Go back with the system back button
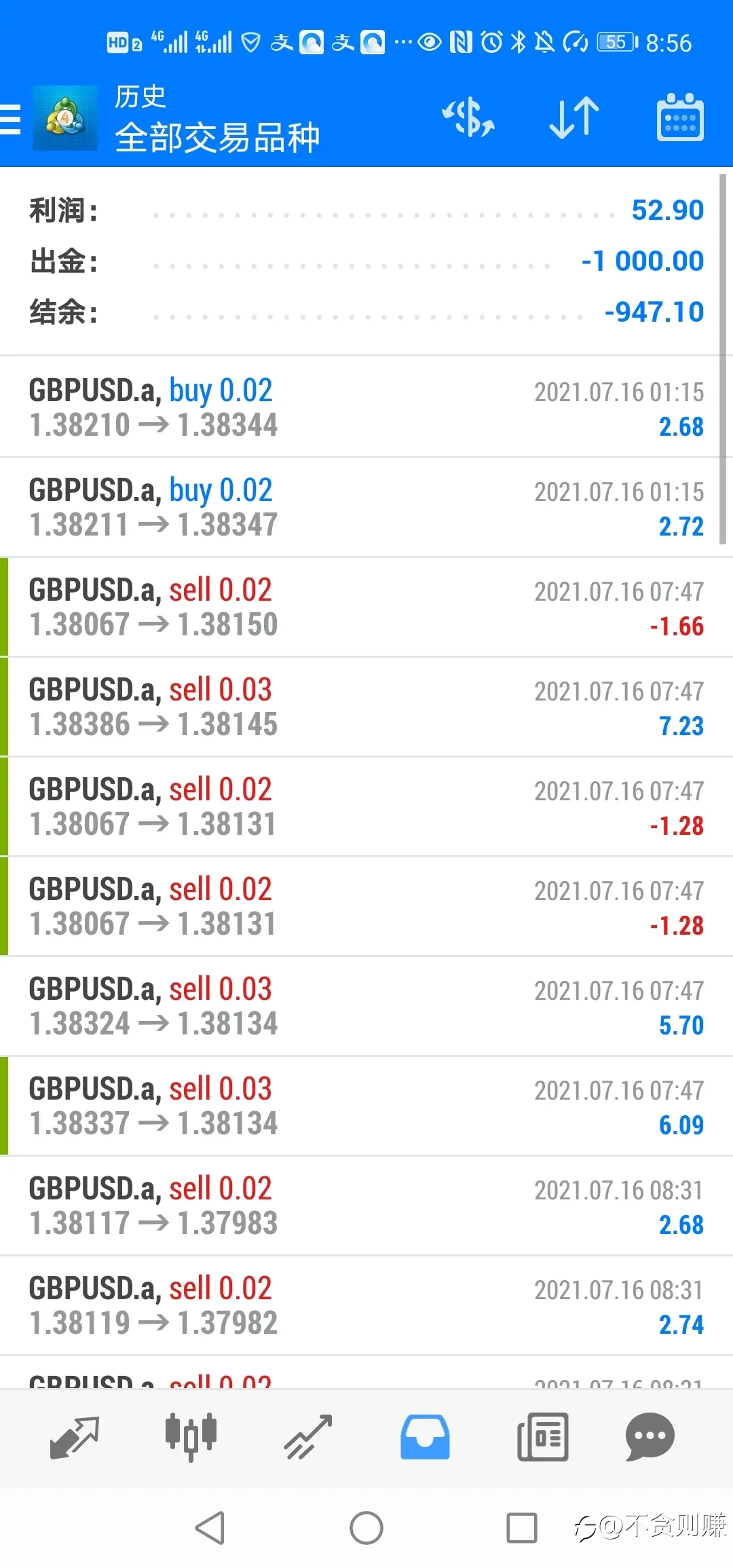Viewport: 733px width, 1568px height. (210, 1528)
